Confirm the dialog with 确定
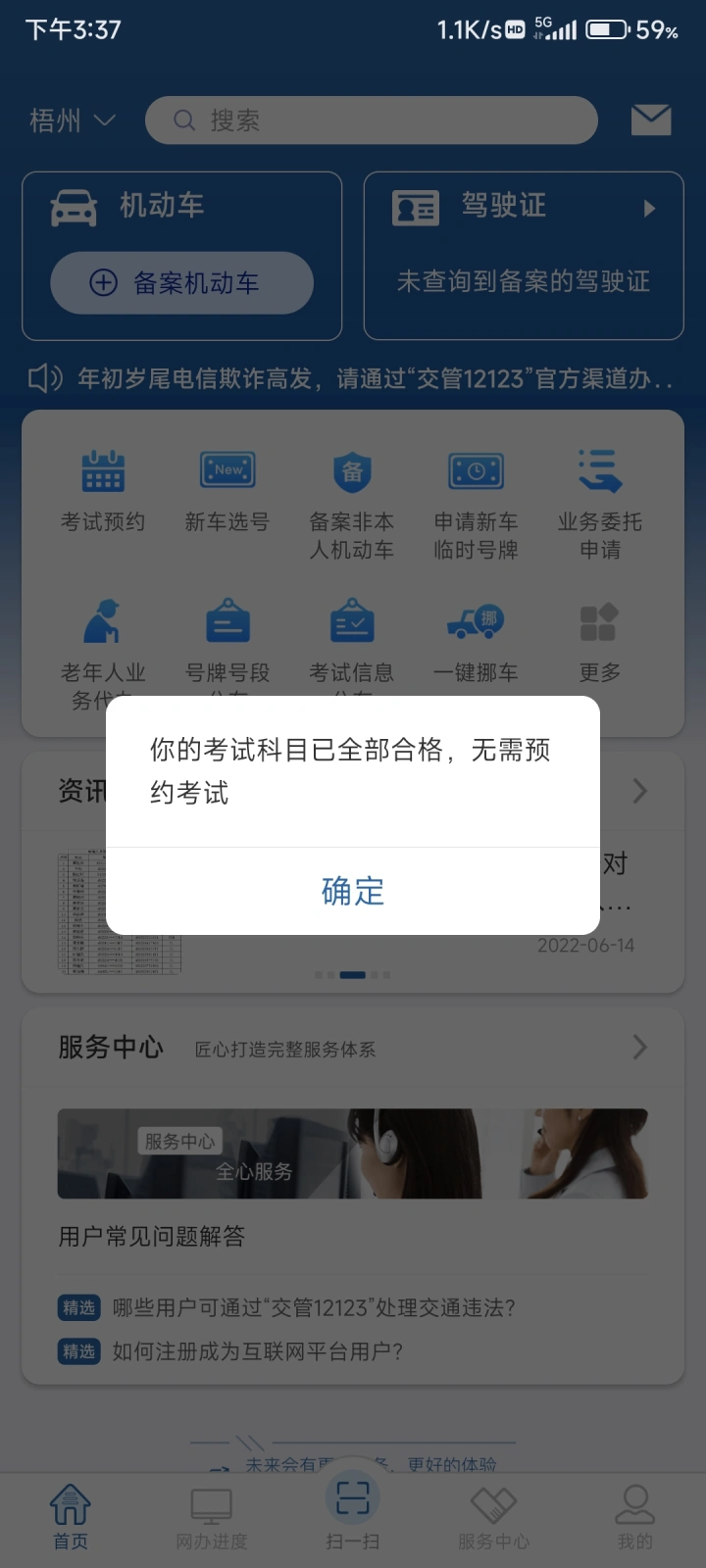706x1568 pixels. coord(353,891)
